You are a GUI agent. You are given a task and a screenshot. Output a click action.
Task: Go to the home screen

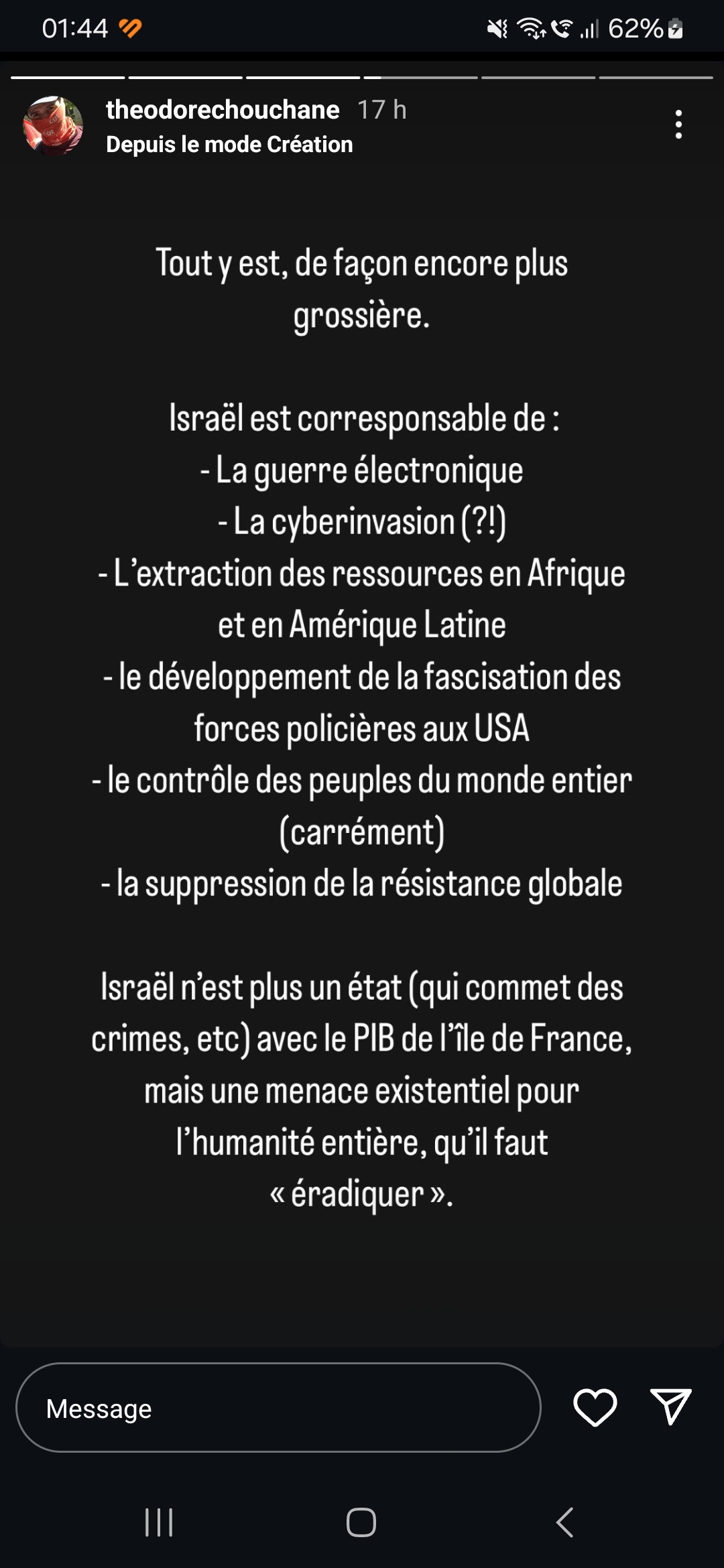click(x=361, y=1522)
